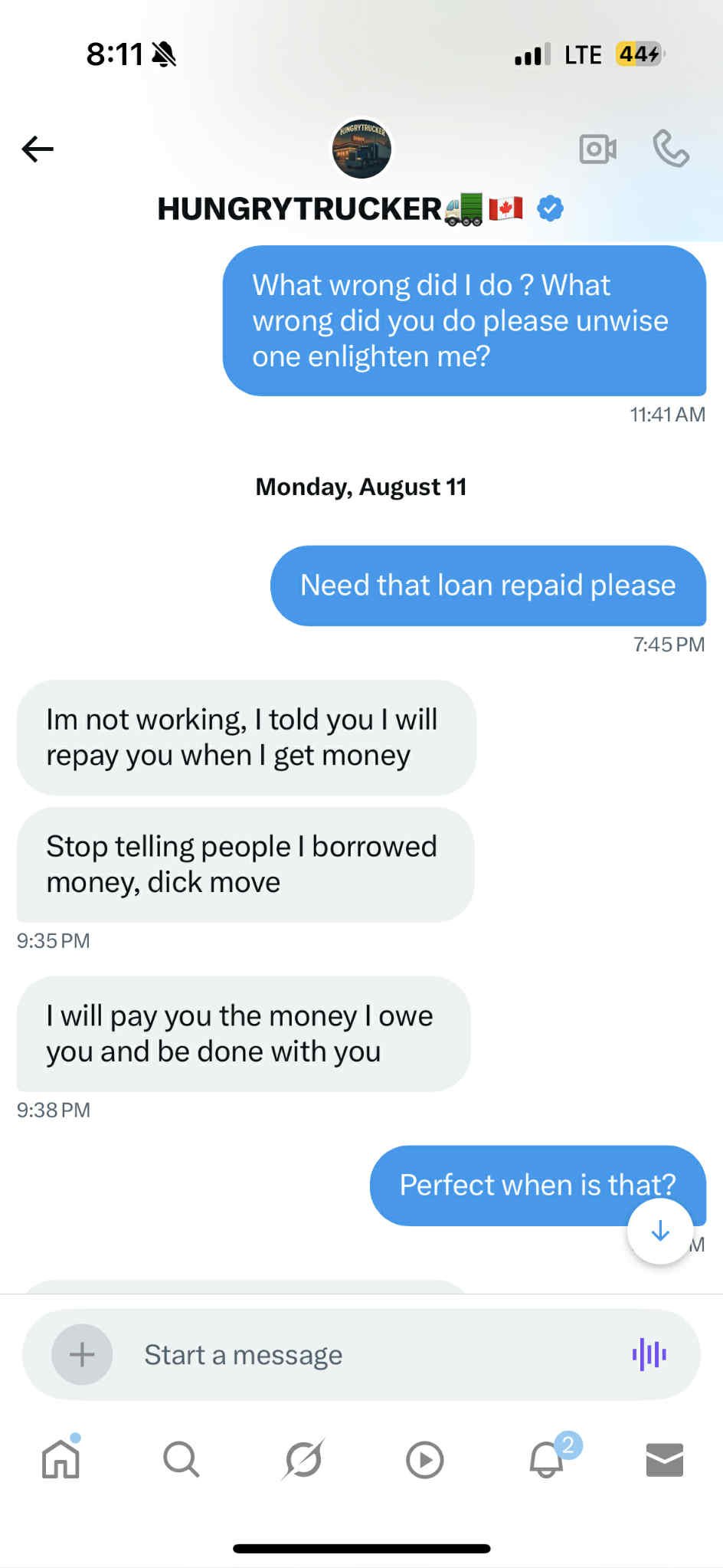Screen dimensions: 723x1568
Task: Jump to the latest message with down arrow
Action: point(659,1232)
